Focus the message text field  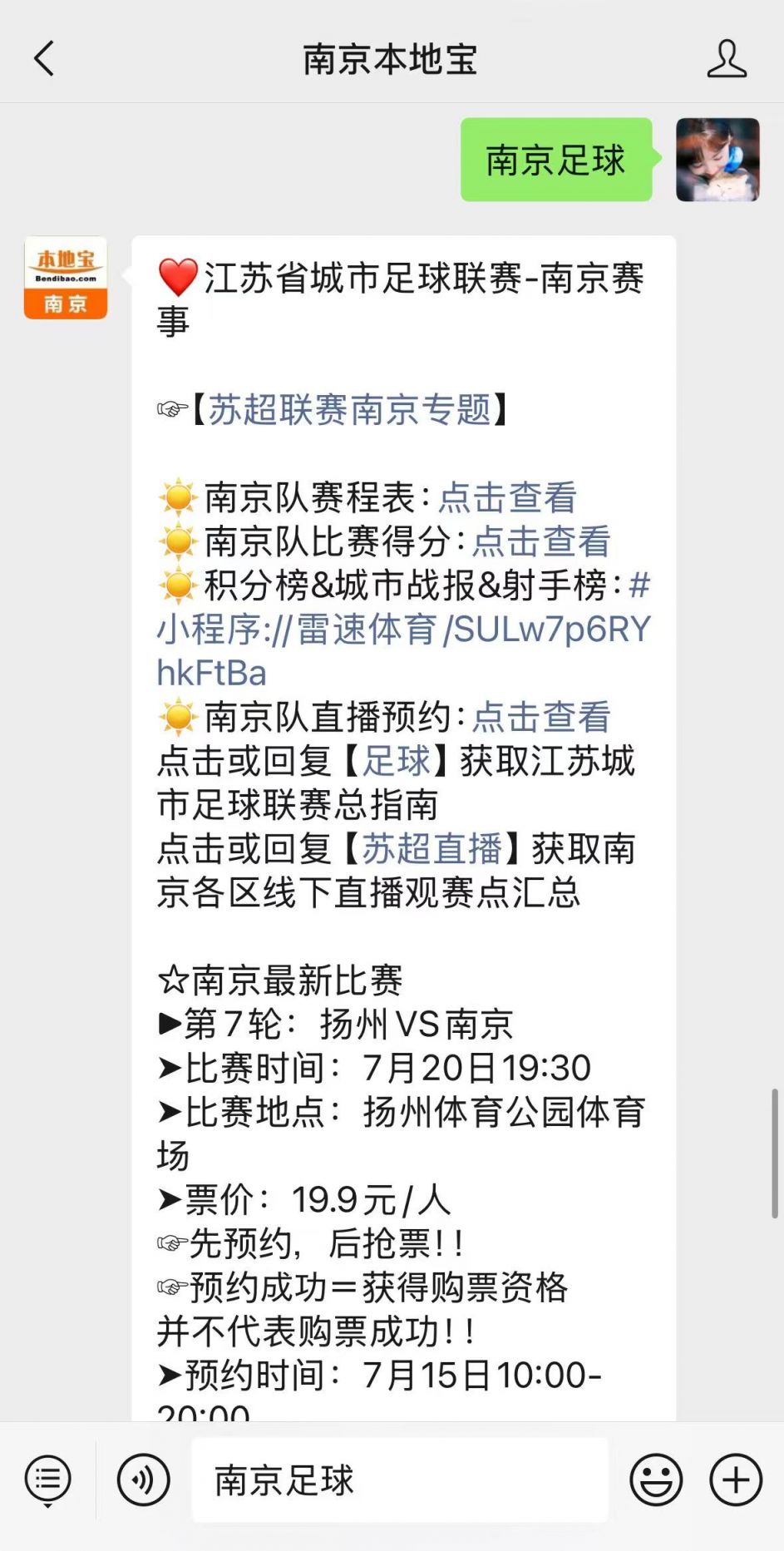[x=399, y=1480]
